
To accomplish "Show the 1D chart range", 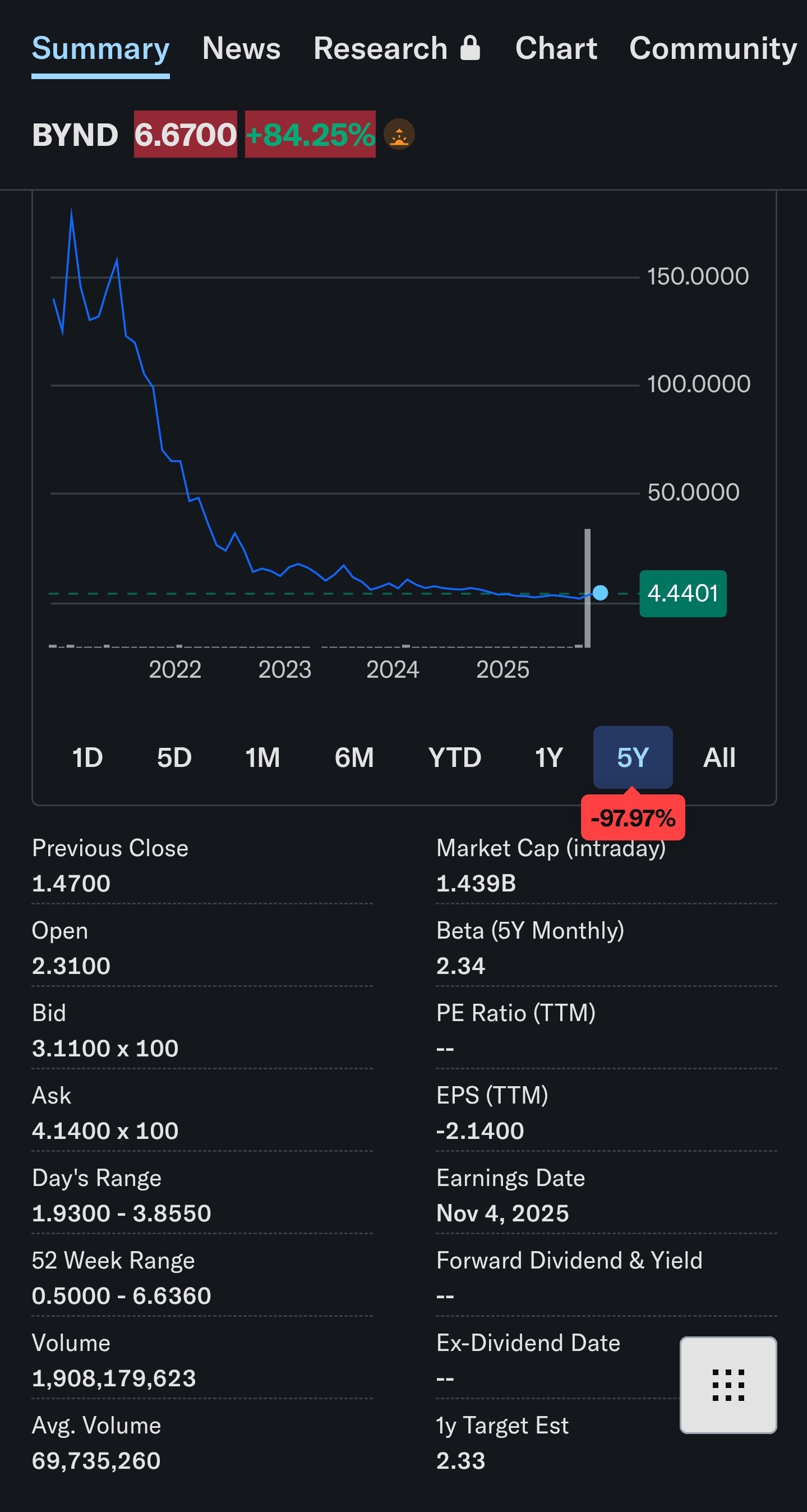I will (x=87, y=757).
